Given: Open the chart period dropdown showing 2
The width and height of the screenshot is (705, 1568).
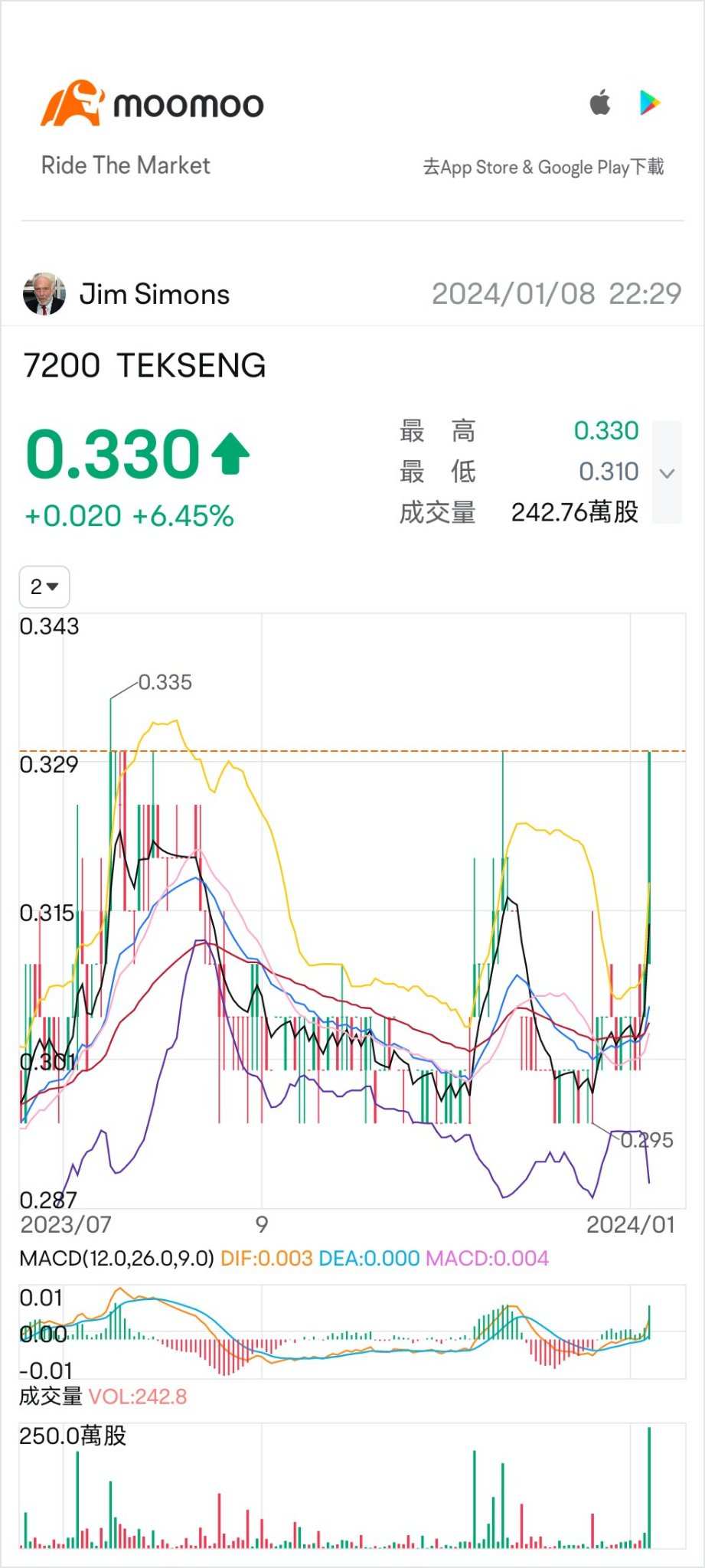Looking at the screenshot, I should click(44, 587).
